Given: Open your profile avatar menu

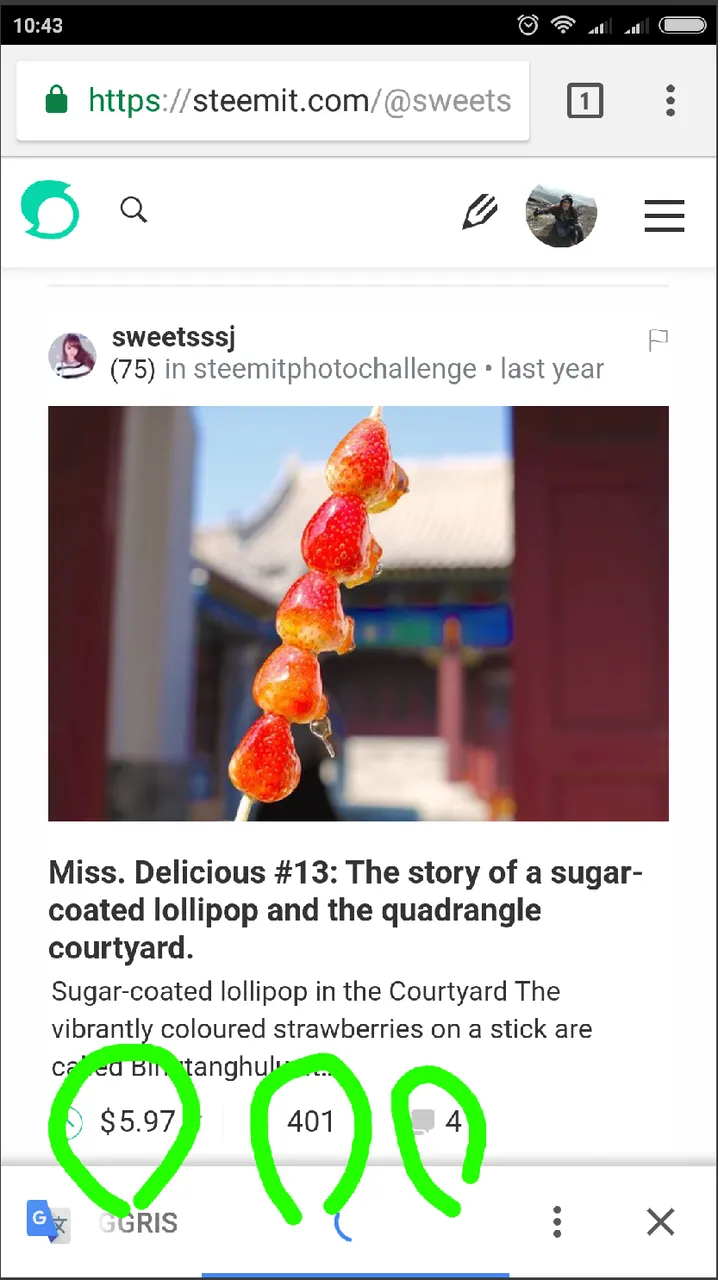Looking at the screenshot, I should tap(561, 215).
